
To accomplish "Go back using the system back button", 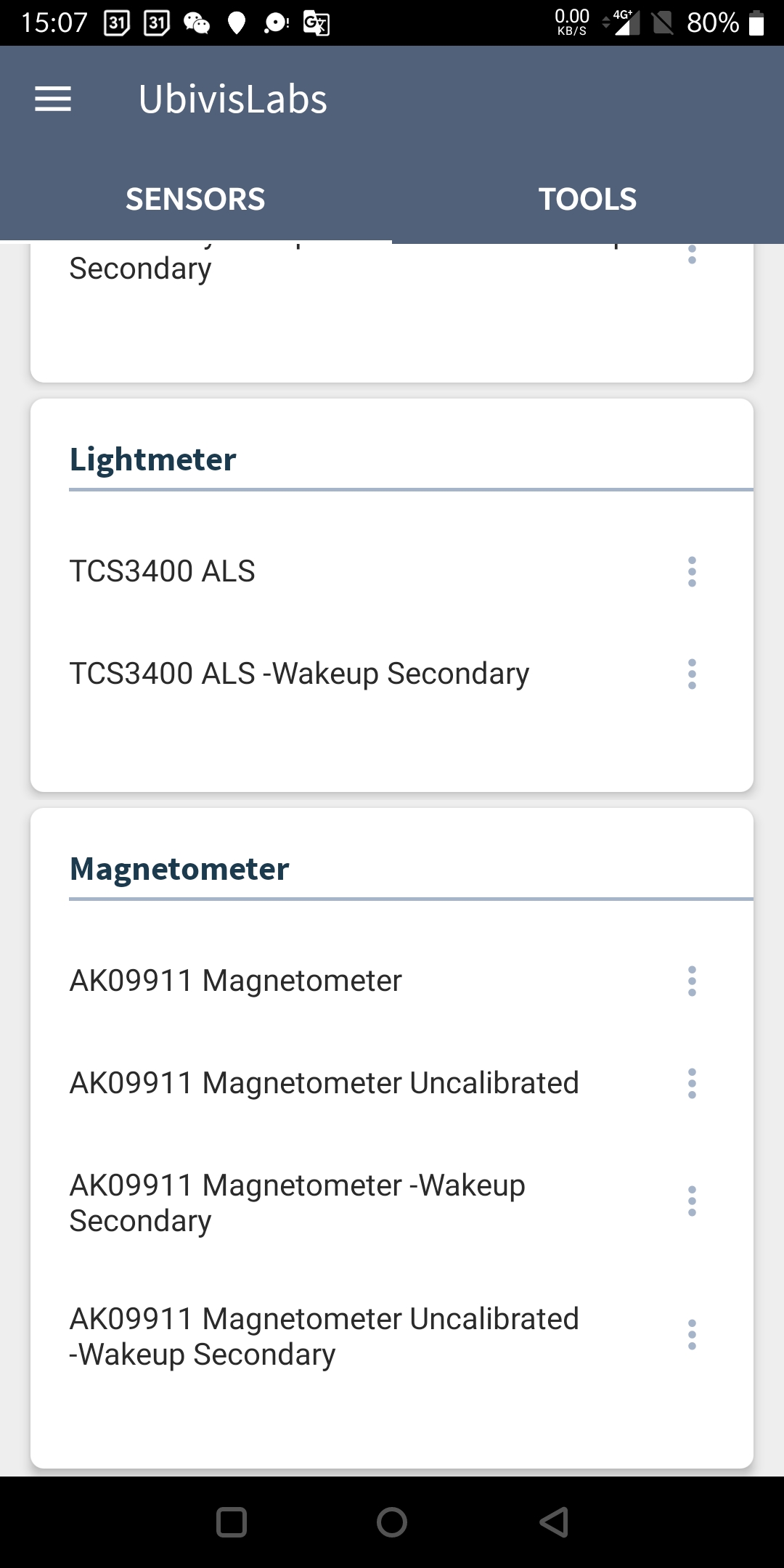I will pos(554,1522).
